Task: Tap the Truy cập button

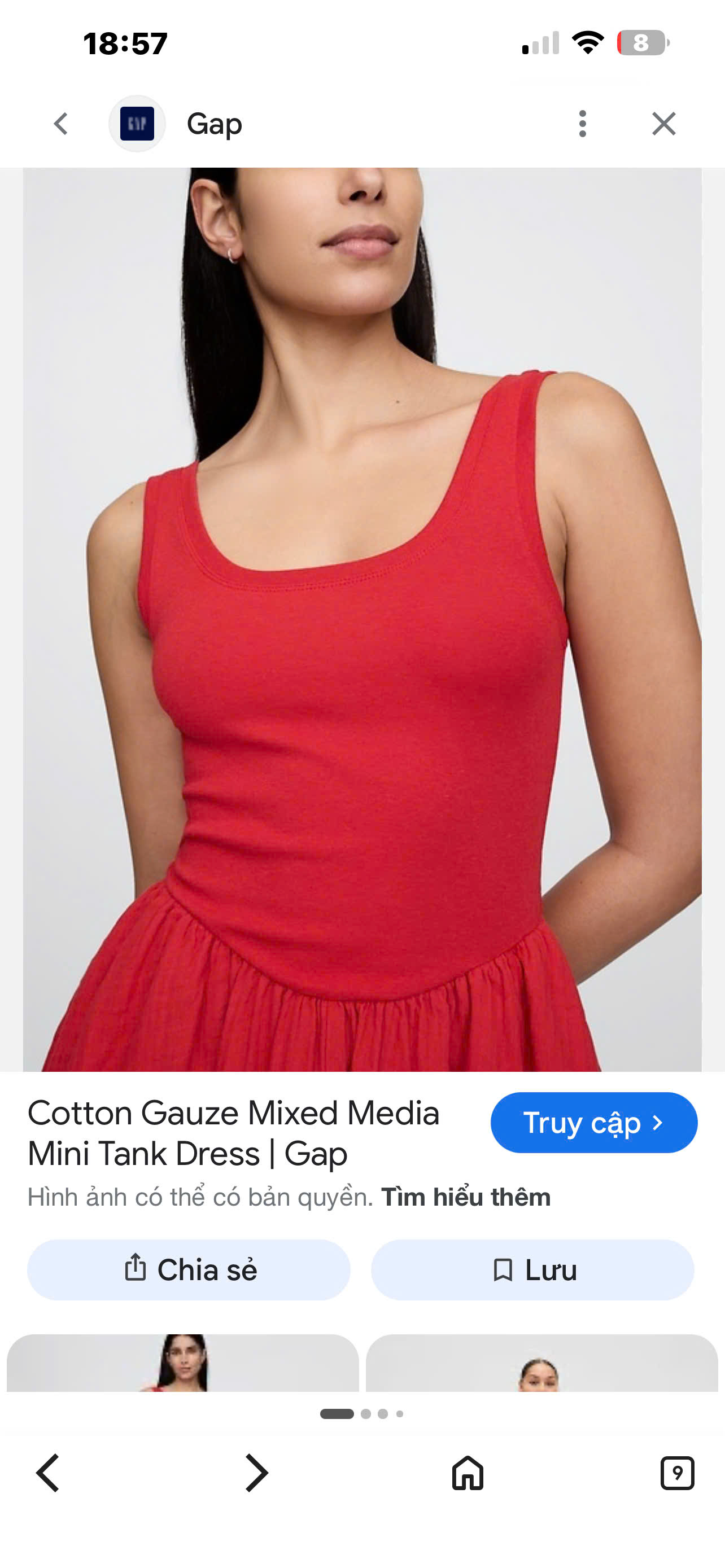Action: pos(593,1123)
